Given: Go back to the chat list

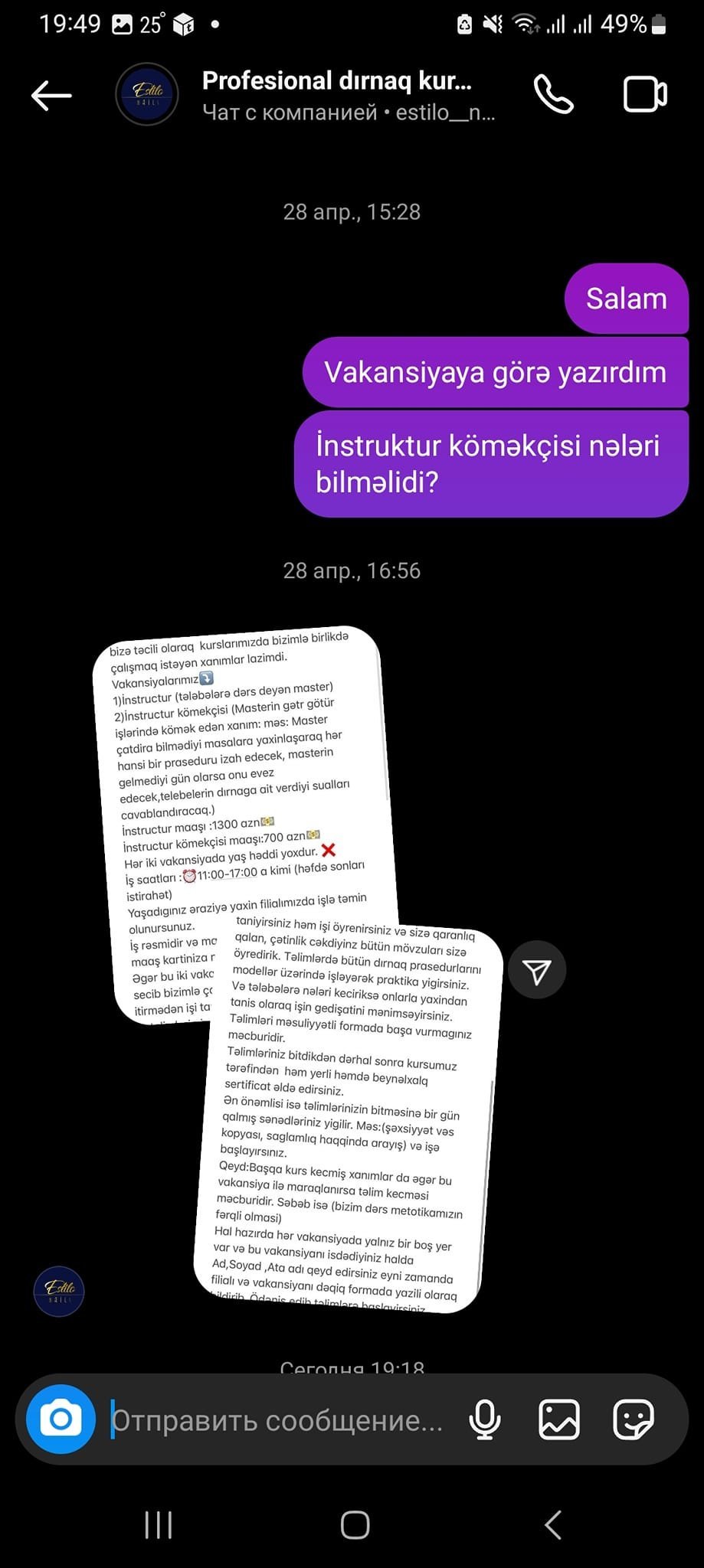Looking at the screenshot, I should (51, 96).
